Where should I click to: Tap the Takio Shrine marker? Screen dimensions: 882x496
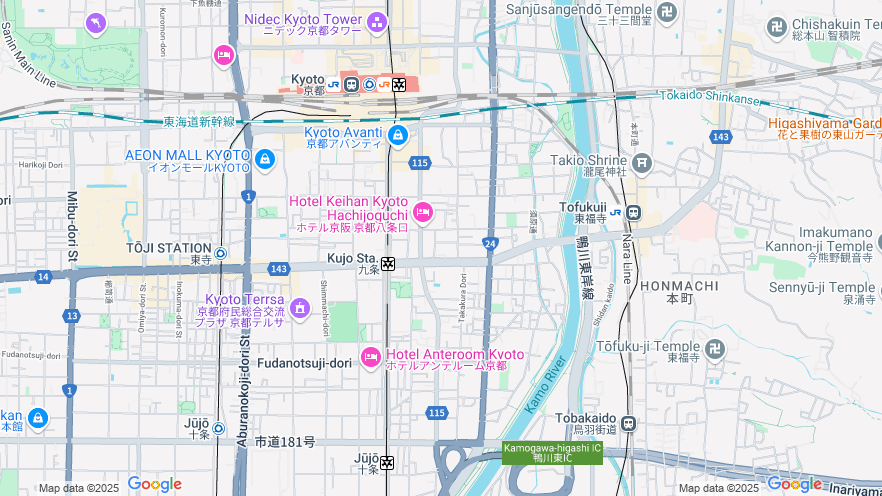click(642, 162)
